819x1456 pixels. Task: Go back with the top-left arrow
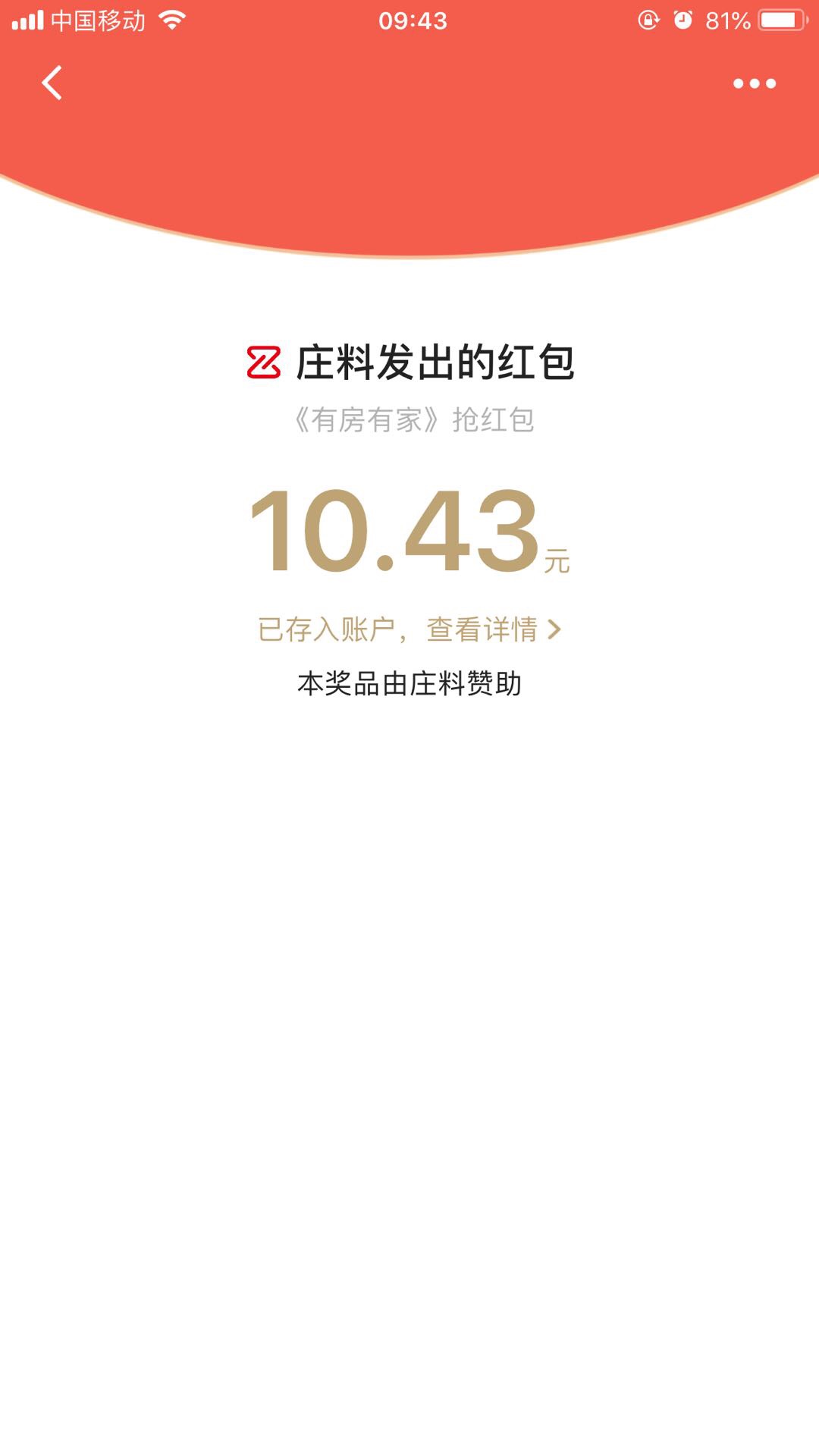(52, 83)
